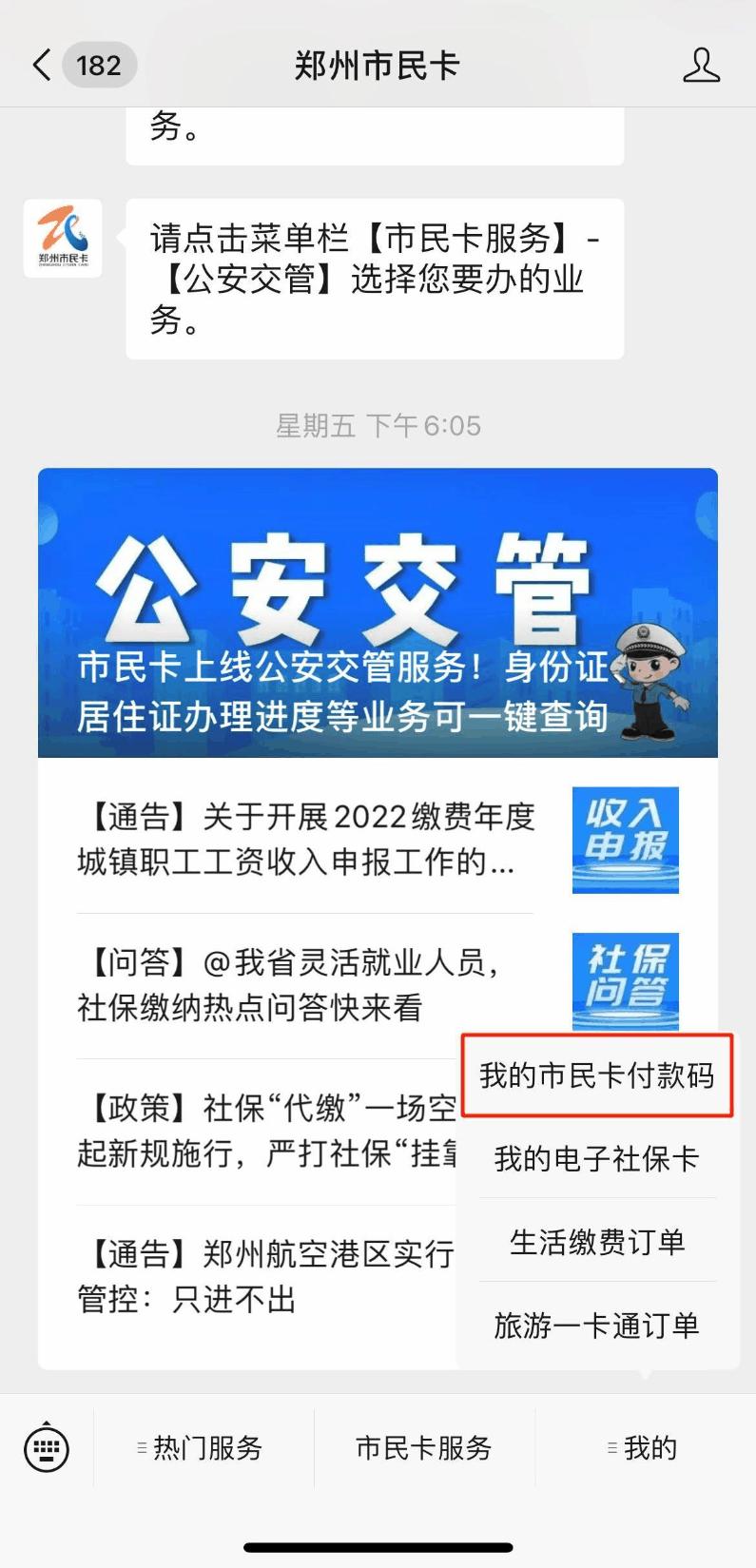Tap the menu lines icon beside 我的

[610, 1447]
